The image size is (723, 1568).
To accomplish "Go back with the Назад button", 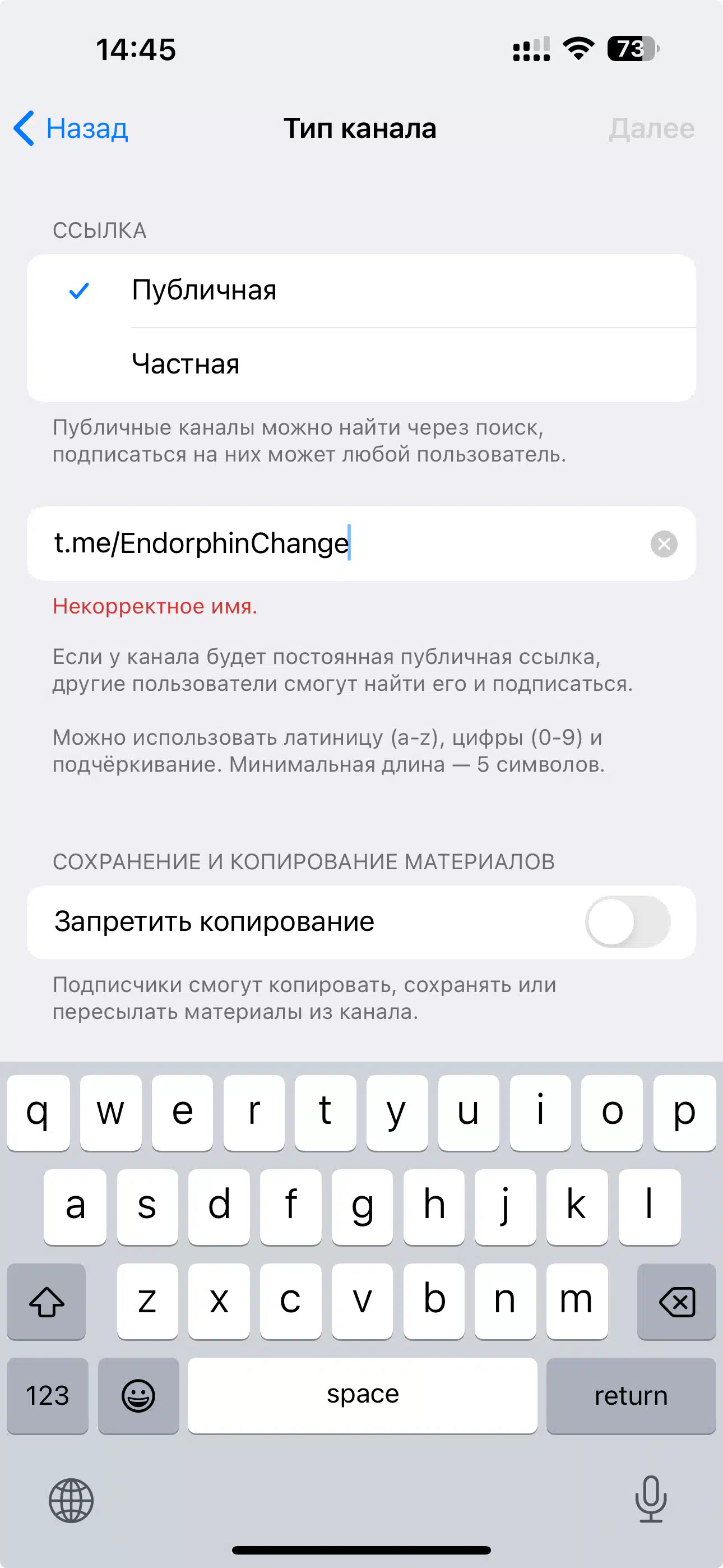I will pyautogui.click(x=72, y=128).
